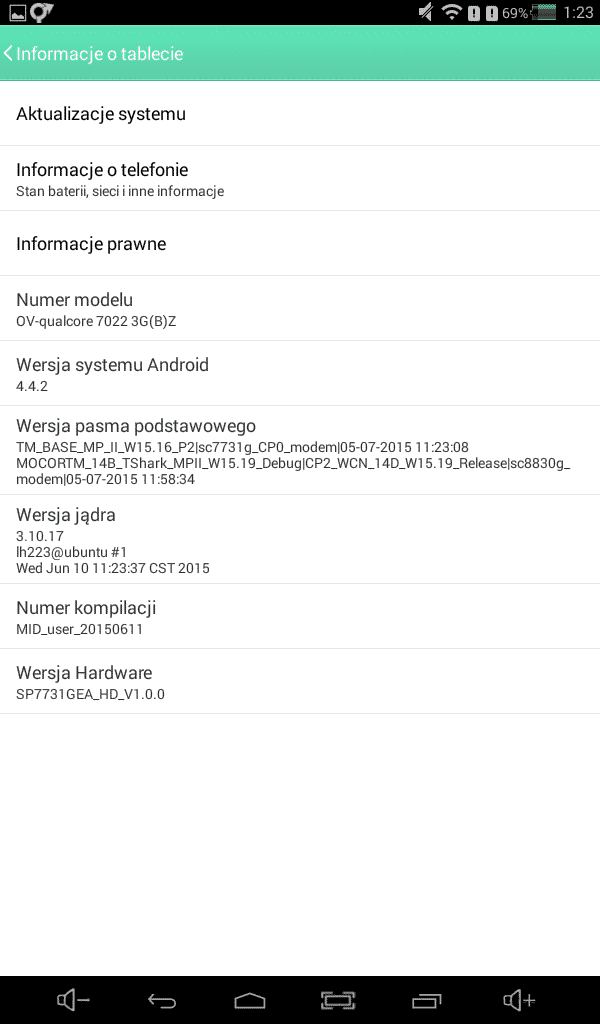600x1024 pixels.
Task: Raise volume from the navigation bar
Action: [519, 1000]
